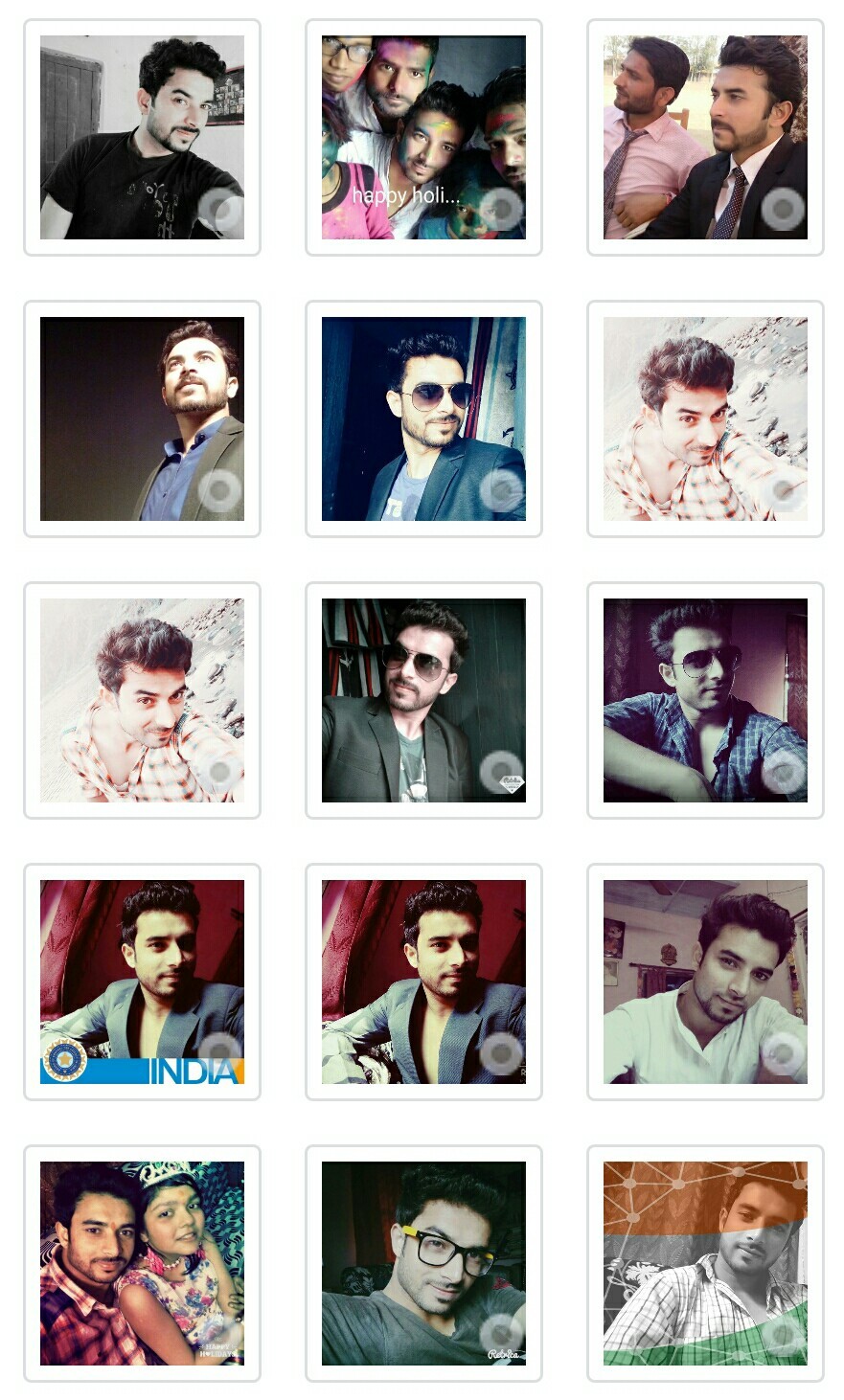Open the photo with the tricolor flag overlay
The image size is (844, 1400).
tap(705, 1263)
